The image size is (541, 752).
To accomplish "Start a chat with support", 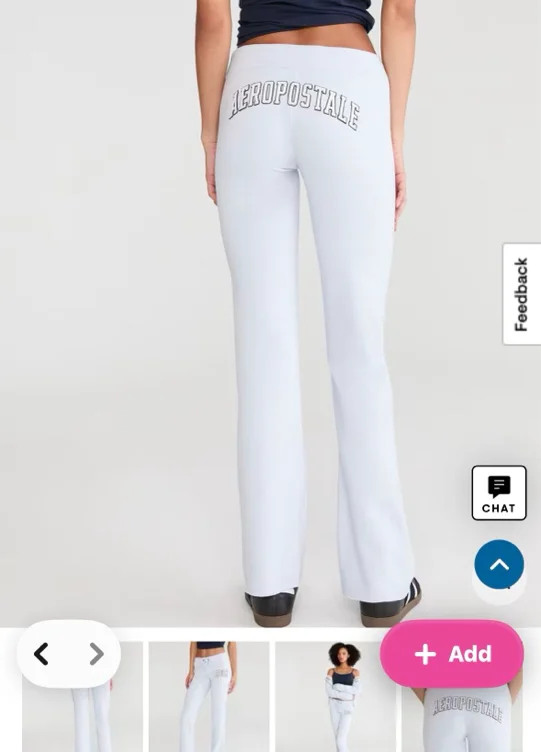I will point(499,493).
